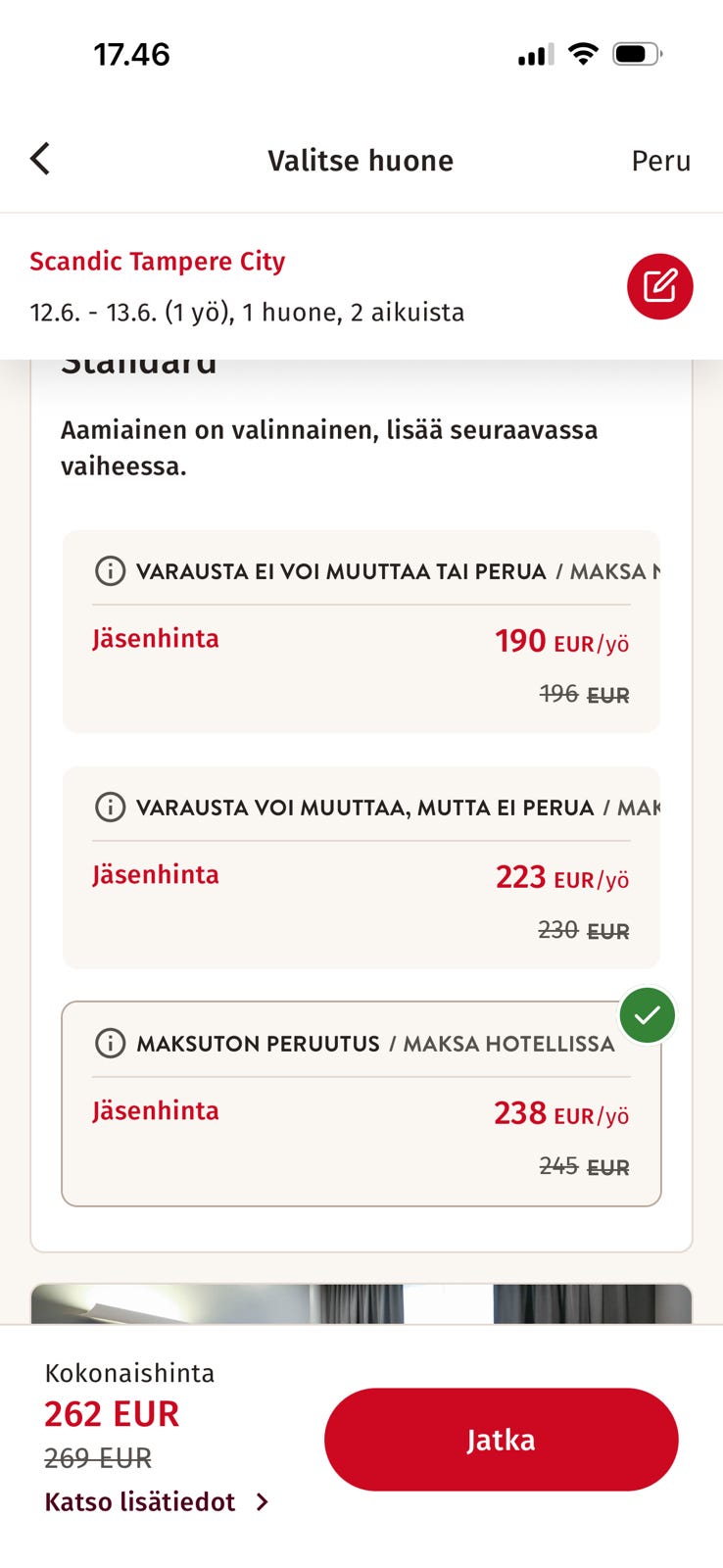723x1568 pixels.
Task: Click the info icon for 'Varausta voi muuttaa, mutta ei perua'
Action: pos(110,808)
